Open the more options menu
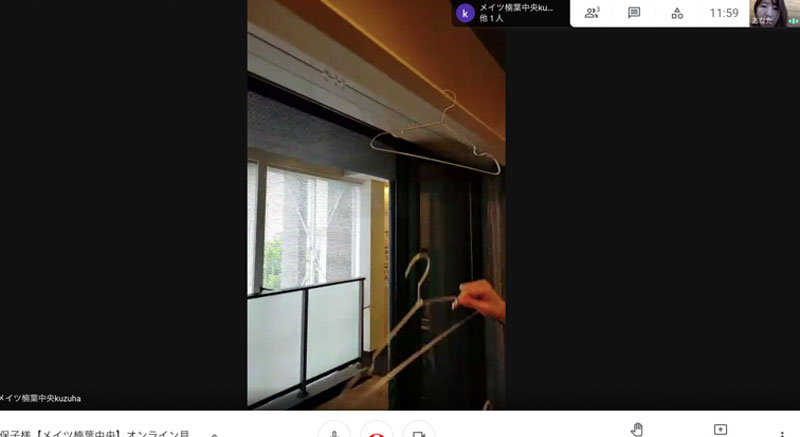Image resolution: width=800 pixels, height=437 pixels. [782, 431]
